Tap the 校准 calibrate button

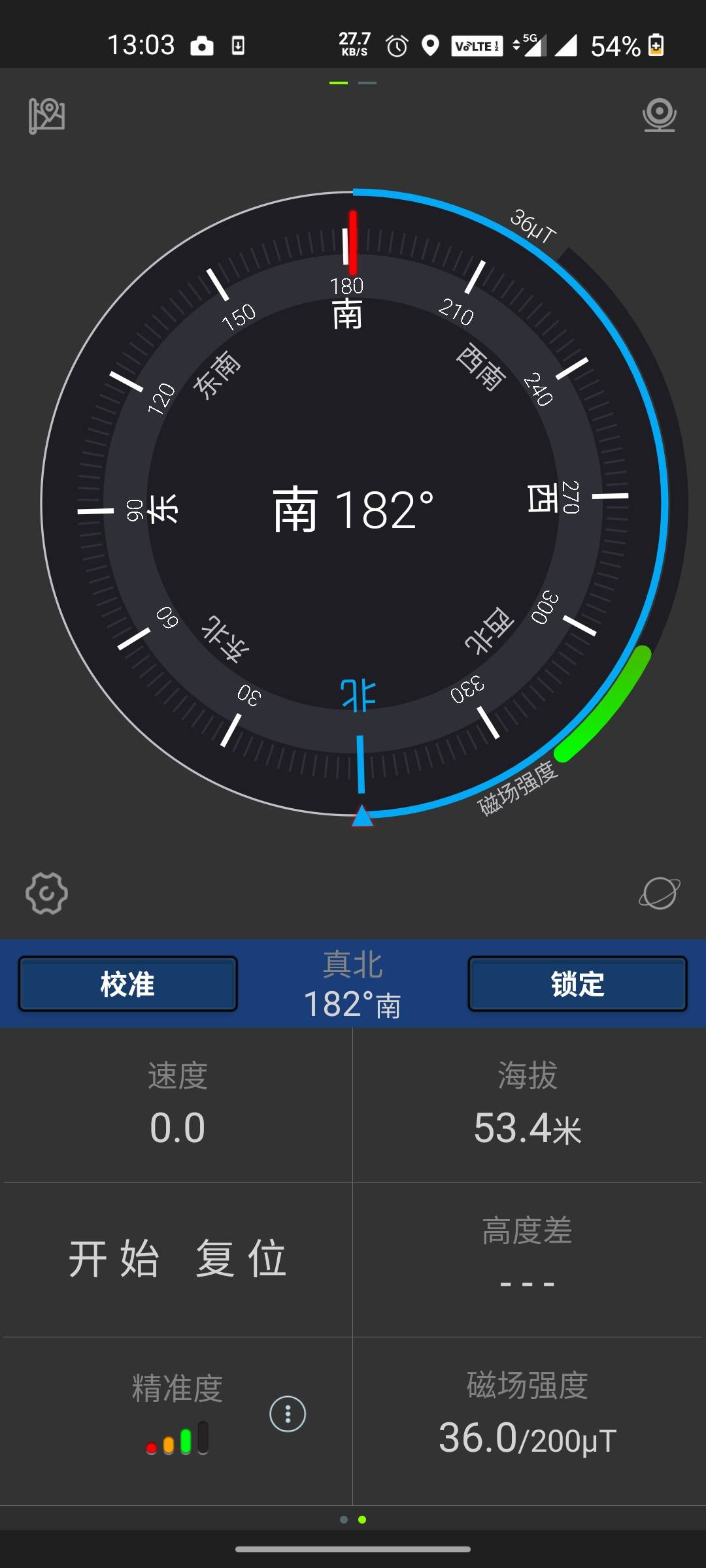pos(127,984)
